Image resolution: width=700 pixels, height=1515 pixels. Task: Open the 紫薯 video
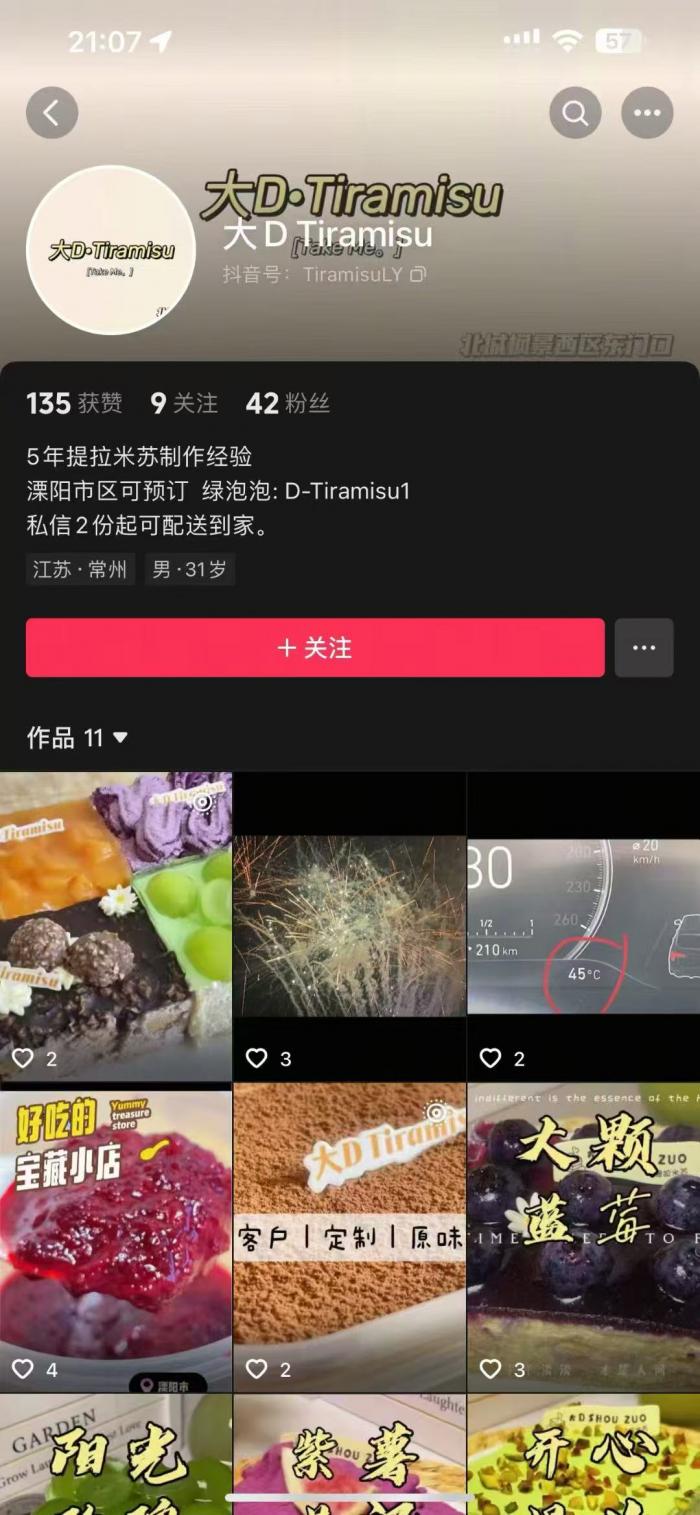coord(349,1455)
